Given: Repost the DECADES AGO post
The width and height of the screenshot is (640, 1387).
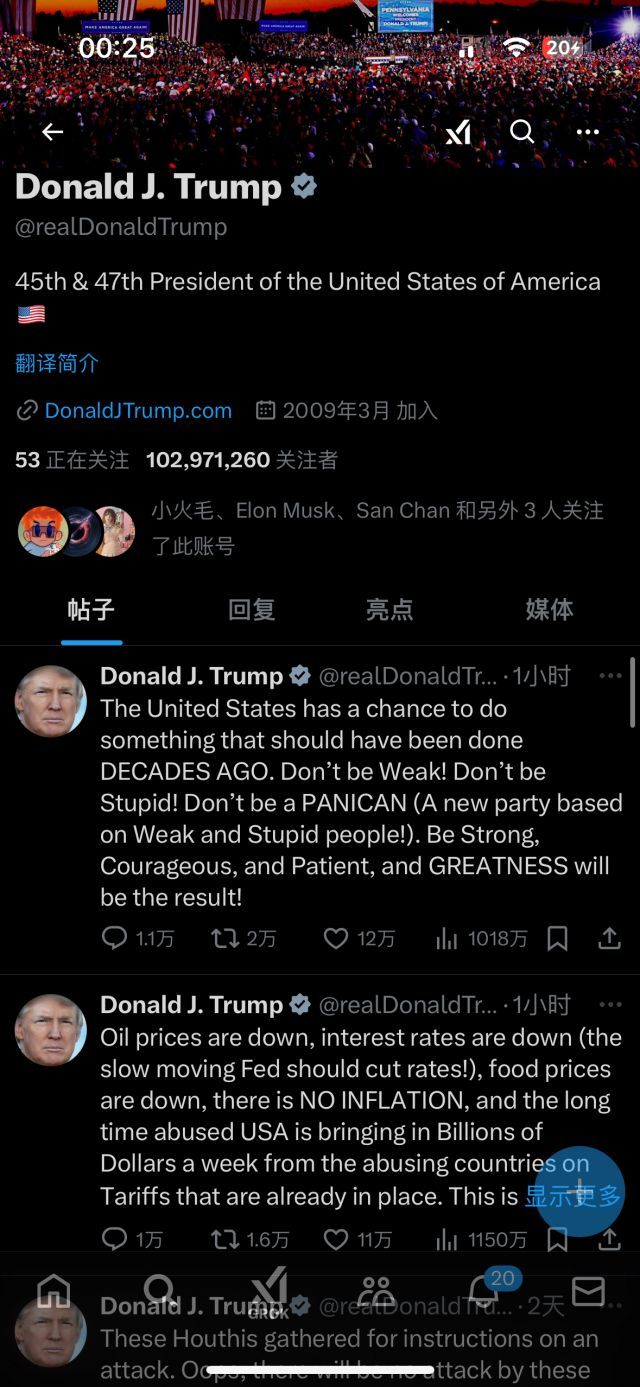Looking at the screenshot, I should 225,938.
